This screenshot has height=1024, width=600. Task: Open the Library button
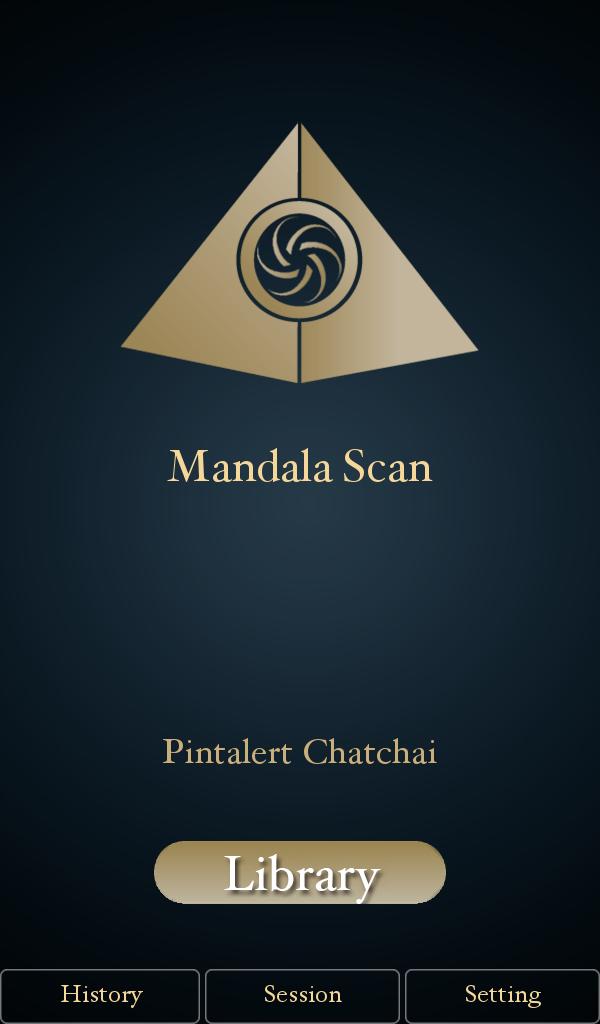coord(299,873)
